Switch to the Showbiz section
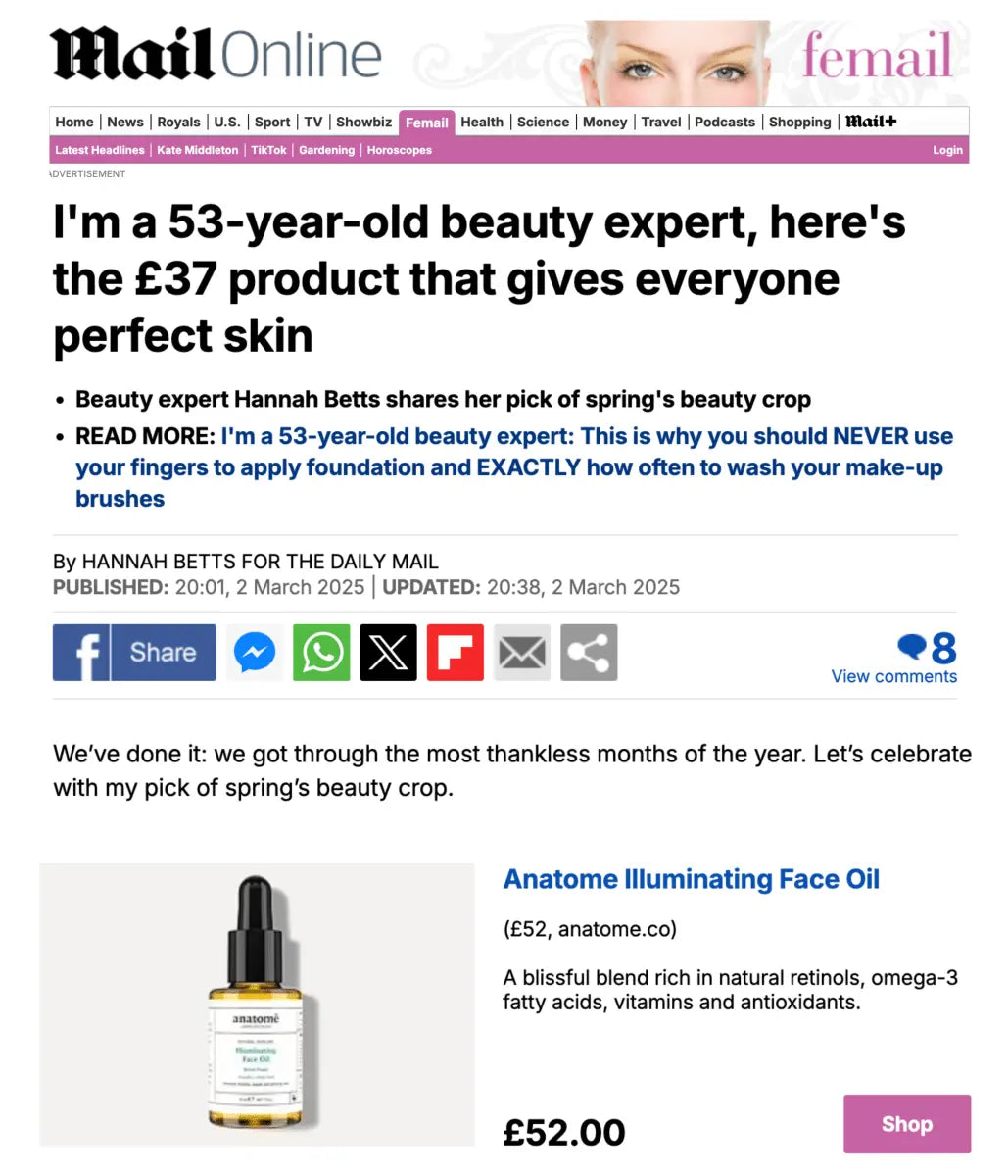 pyautogui.click(x=363, y=122)
